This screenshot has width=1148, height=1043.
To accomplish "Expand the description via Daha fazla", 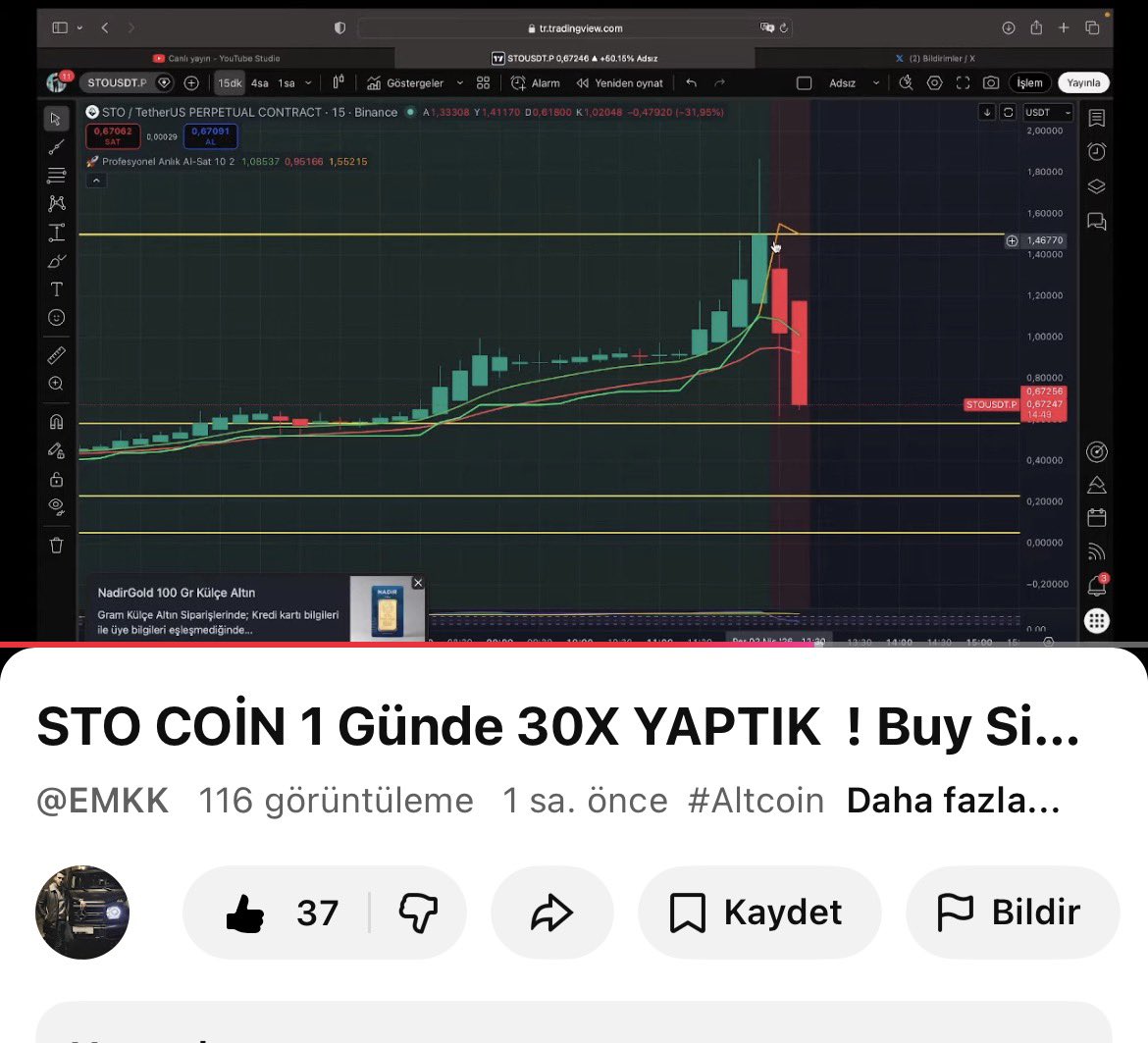I will [953, 801].
